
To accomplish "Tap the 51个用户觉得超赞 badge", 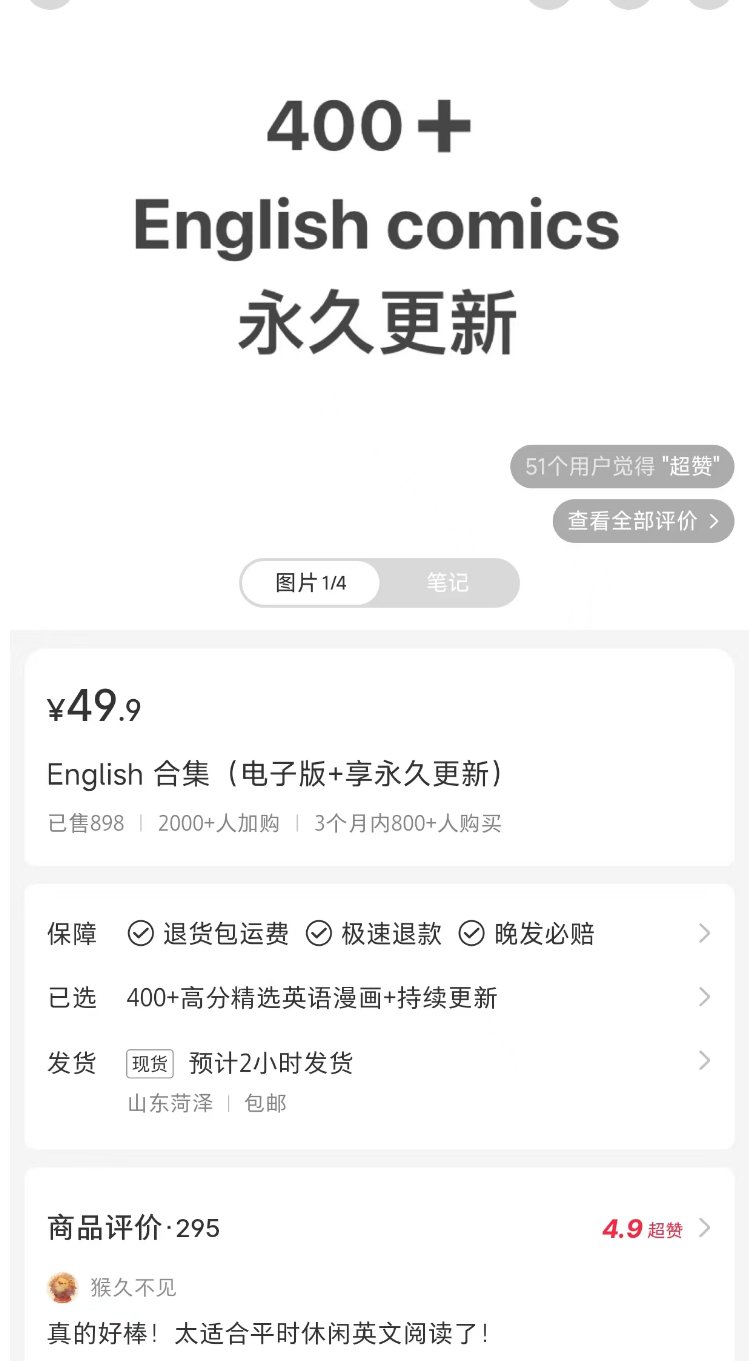I will coord(622,466).
